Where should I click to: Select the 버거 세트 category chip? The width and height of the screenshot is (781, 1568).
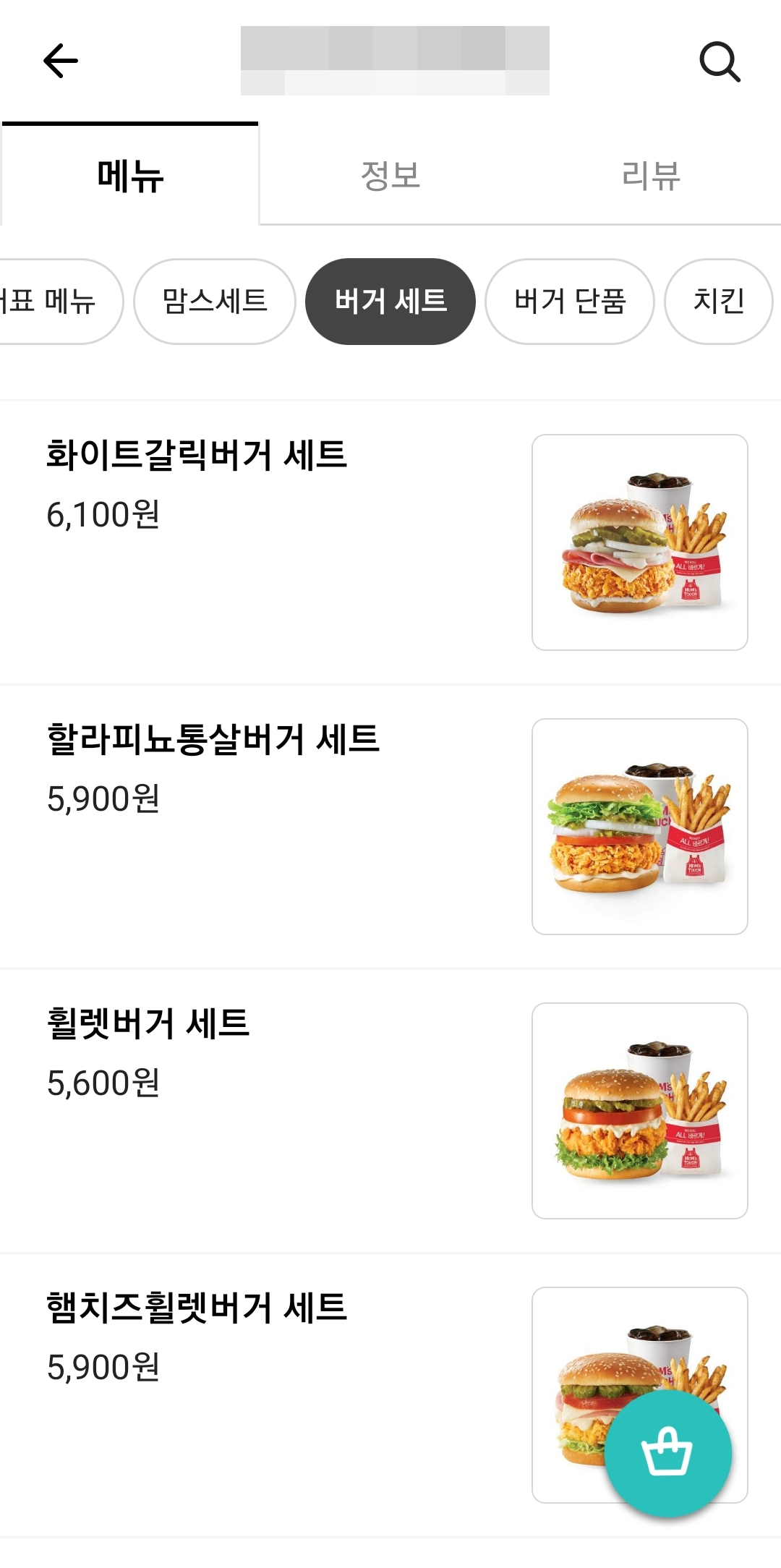point(390,302)
